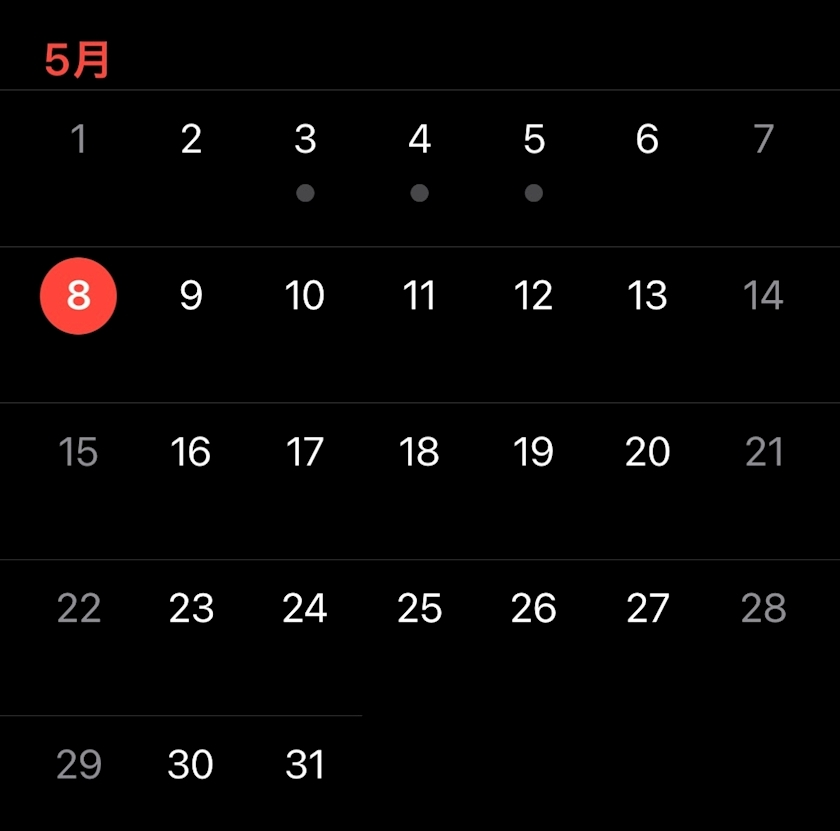Tap on May 30
This screenshot has width=840, height=831.
(x=191, y=765)
